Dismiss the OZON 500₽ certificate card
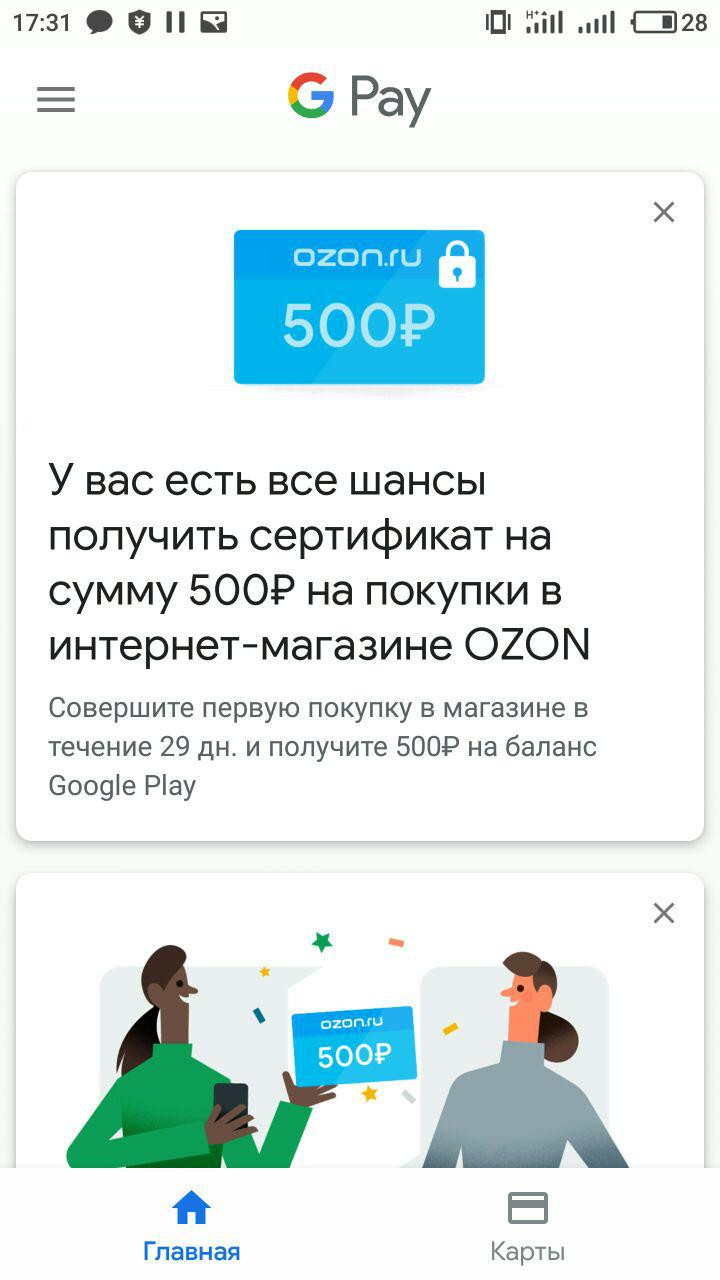This screenshot has height=1280, width=720. pos(664,212)
